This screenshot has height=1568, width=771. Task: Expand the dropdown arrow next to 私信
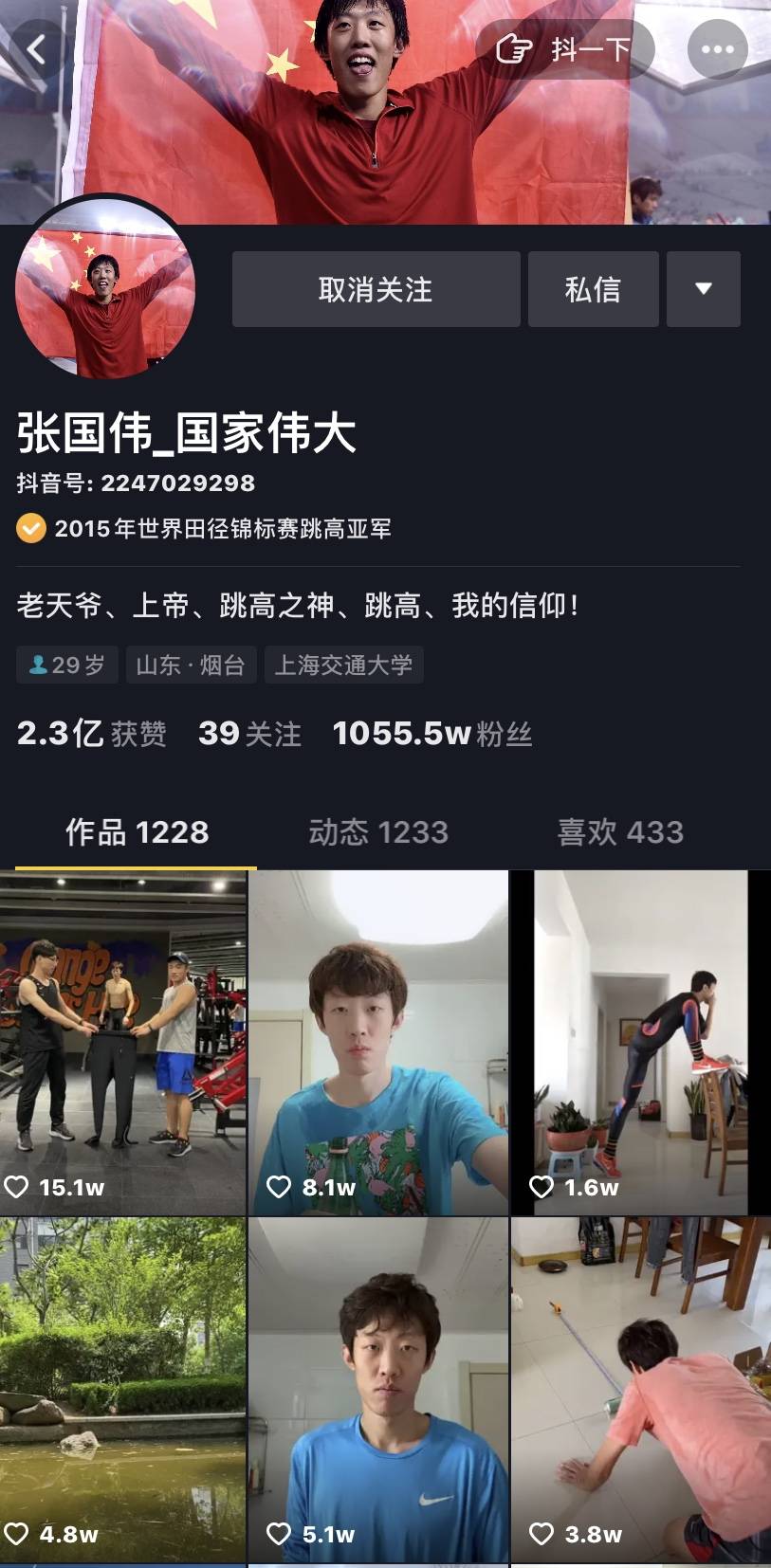click(x=703, y=289)
